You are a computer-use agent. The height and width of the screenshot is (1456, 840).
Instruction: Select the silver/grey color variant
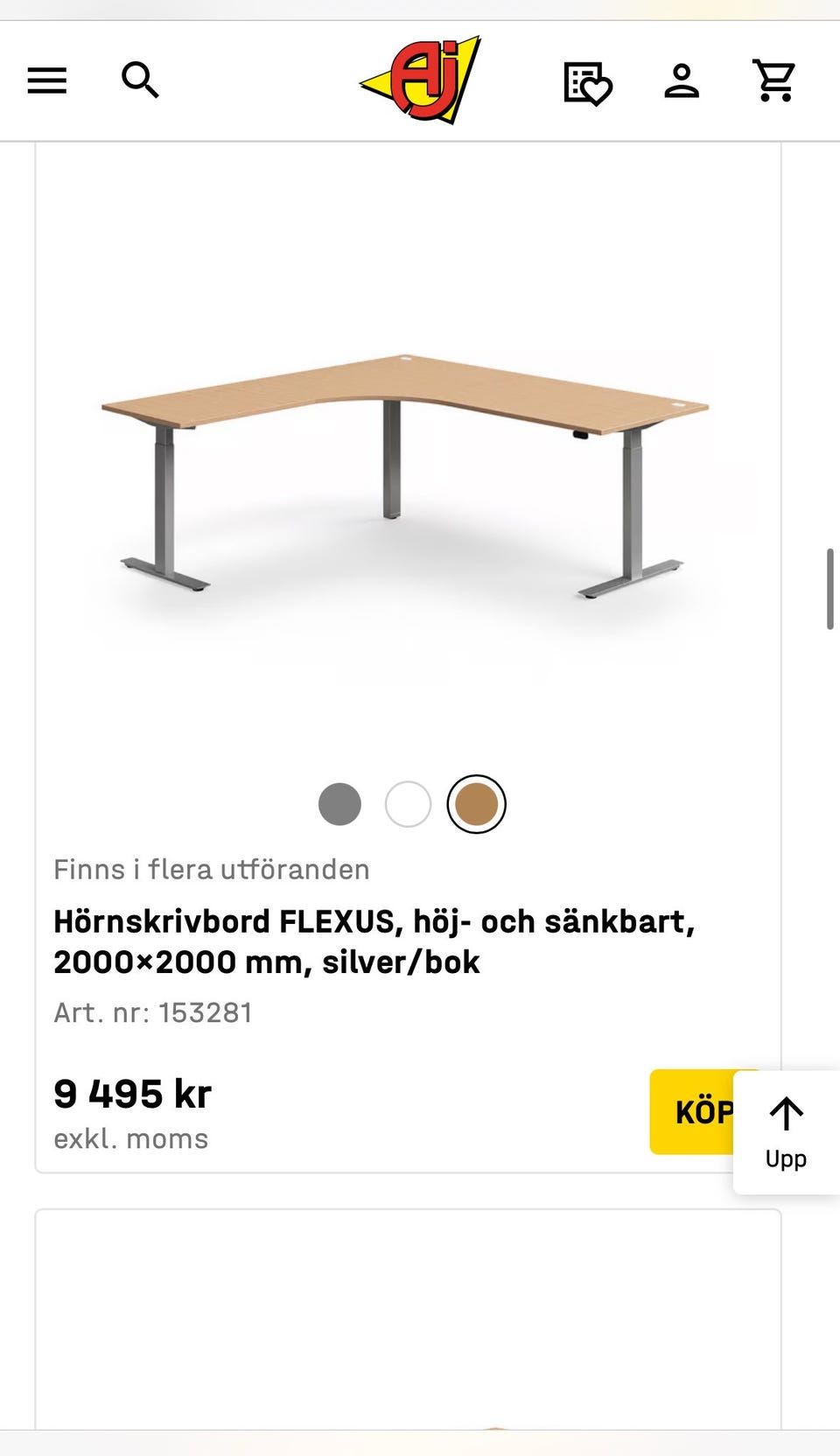pos(340,803)
